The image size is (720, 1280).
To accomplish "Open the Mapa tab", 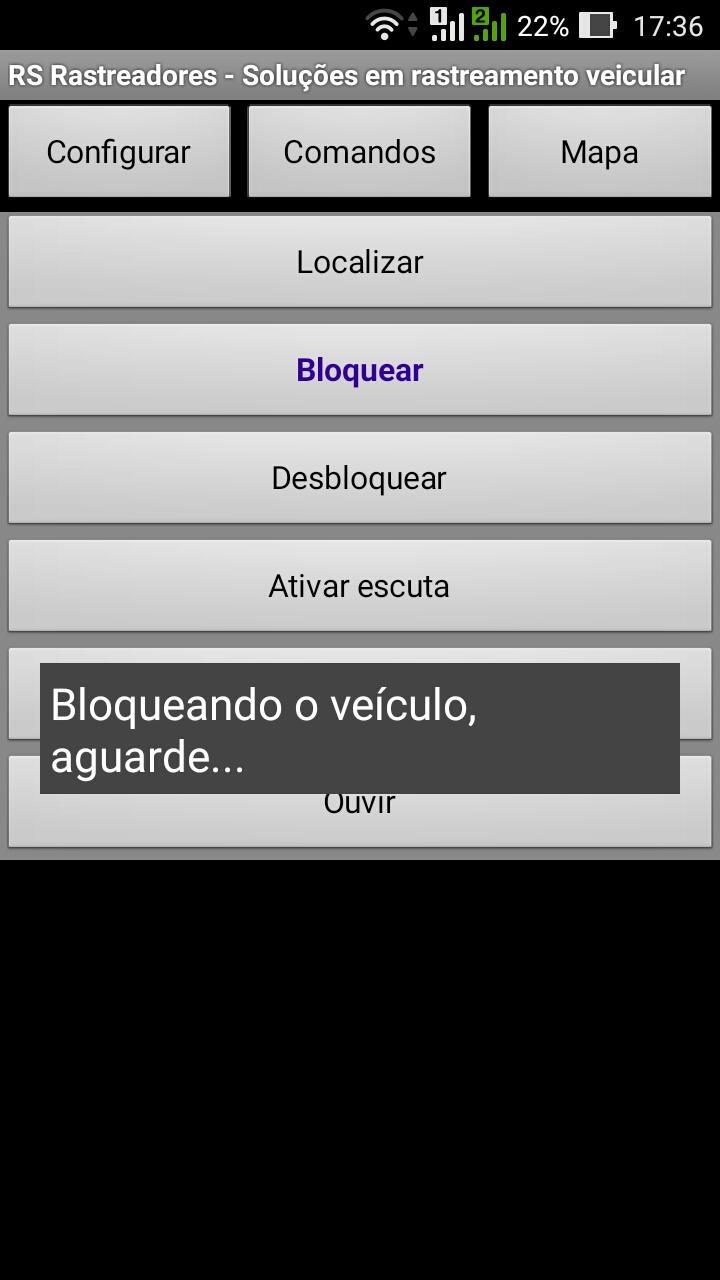I will click(600, 151).
